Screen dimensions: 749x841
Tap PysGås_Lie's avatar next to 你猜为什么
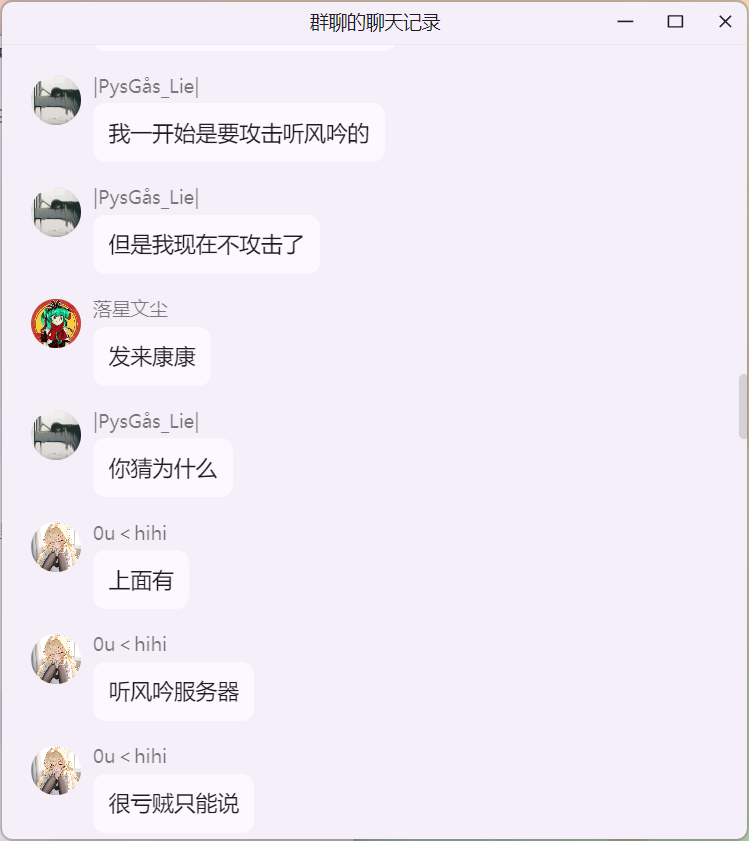[x=56, y=435]
